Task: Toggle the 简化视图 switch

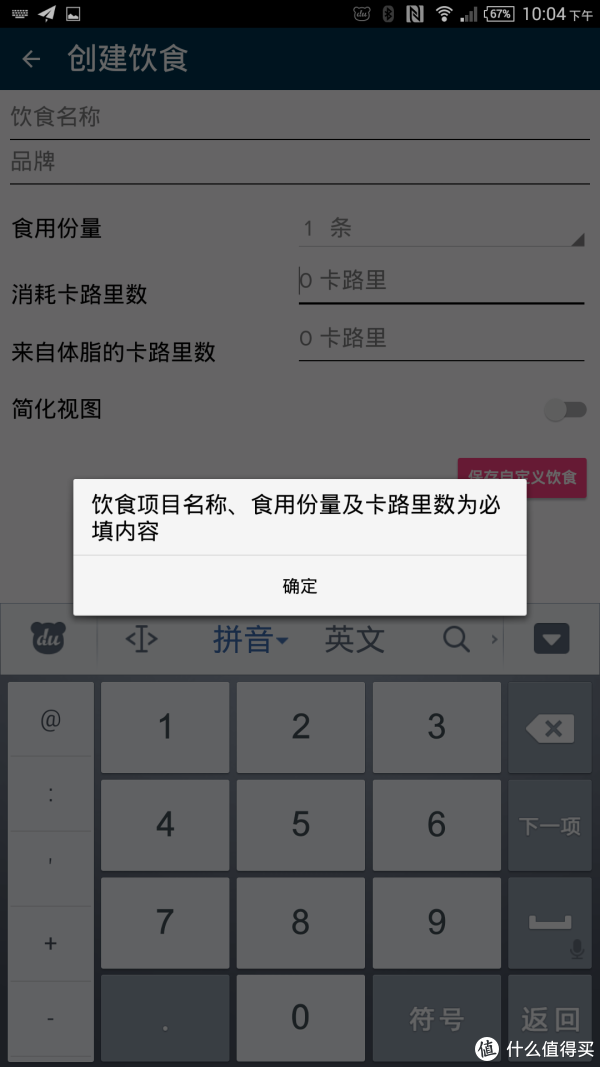Action: point(566,410)
